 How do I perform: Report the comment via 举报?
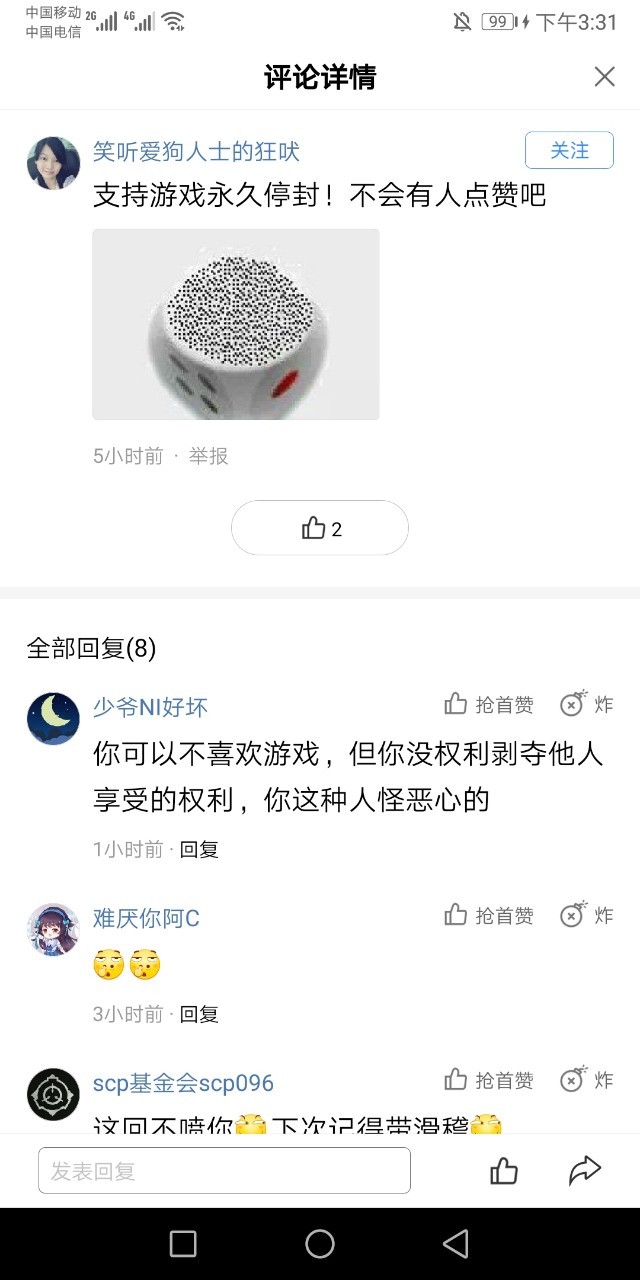pyautogui.click(x=209, y=456)
